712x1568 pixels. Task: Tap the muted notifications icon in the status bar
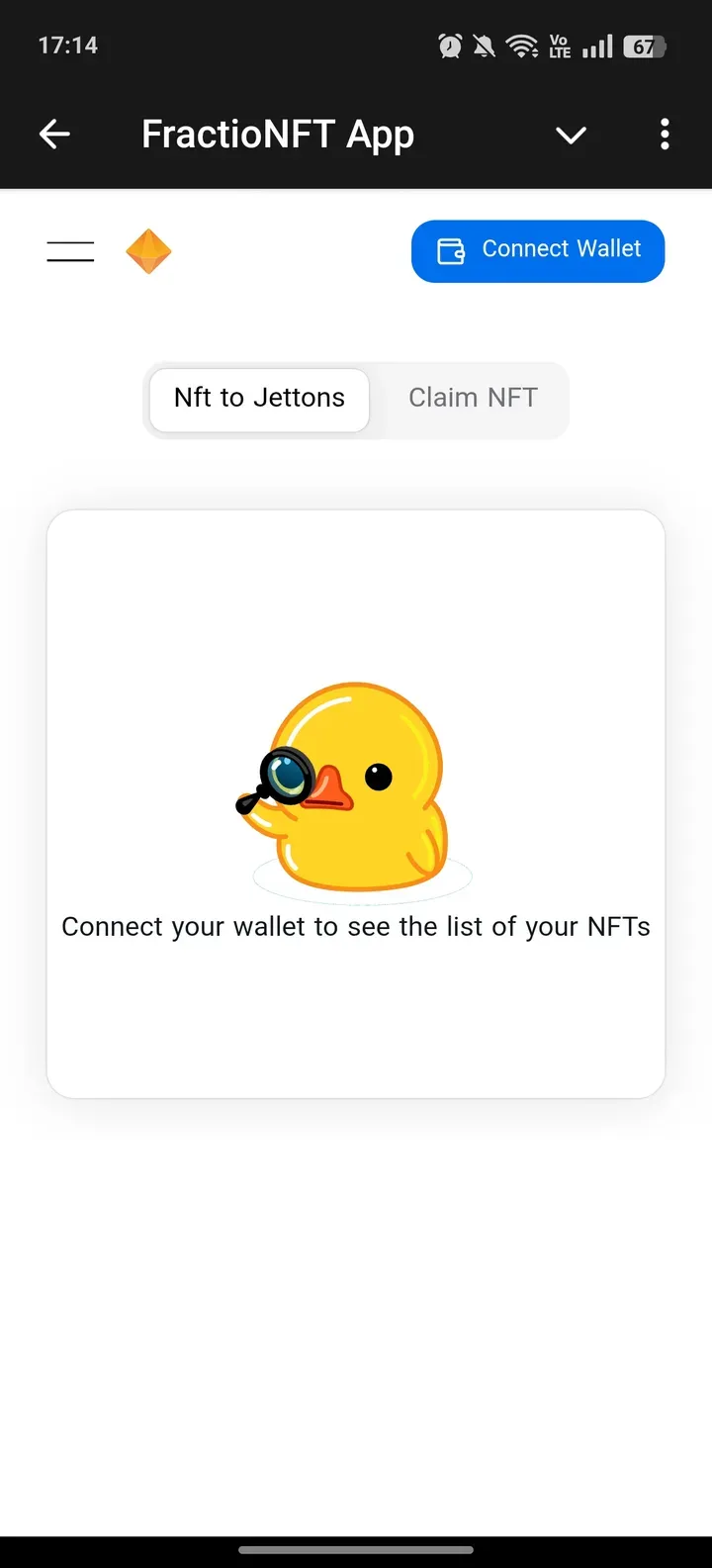point(484,45)
